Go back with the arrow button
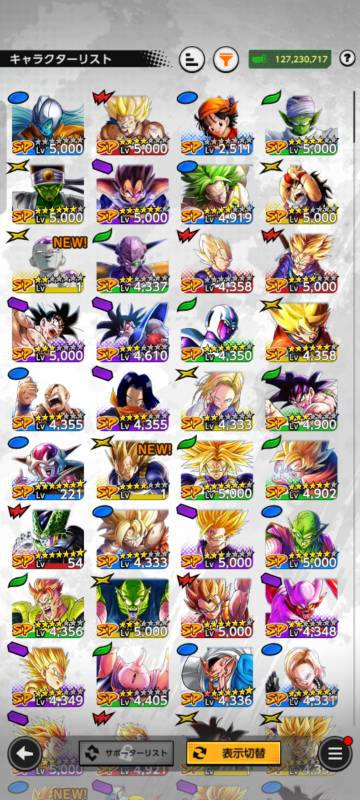The width and height of the screenshot is (360, 800). click(24, 754)
